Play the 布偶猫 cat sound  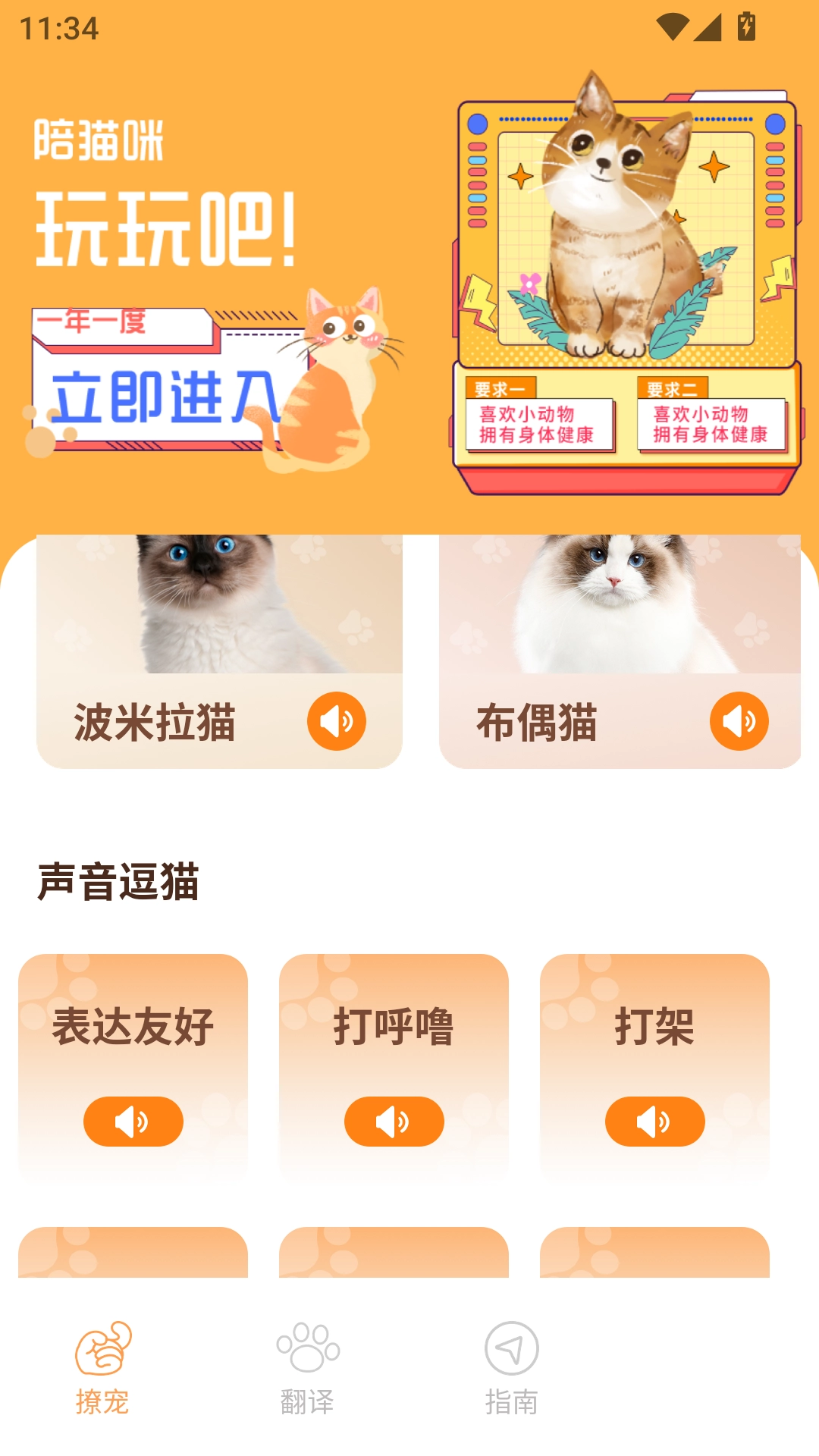pyautogui.click(x=739, y=721)
